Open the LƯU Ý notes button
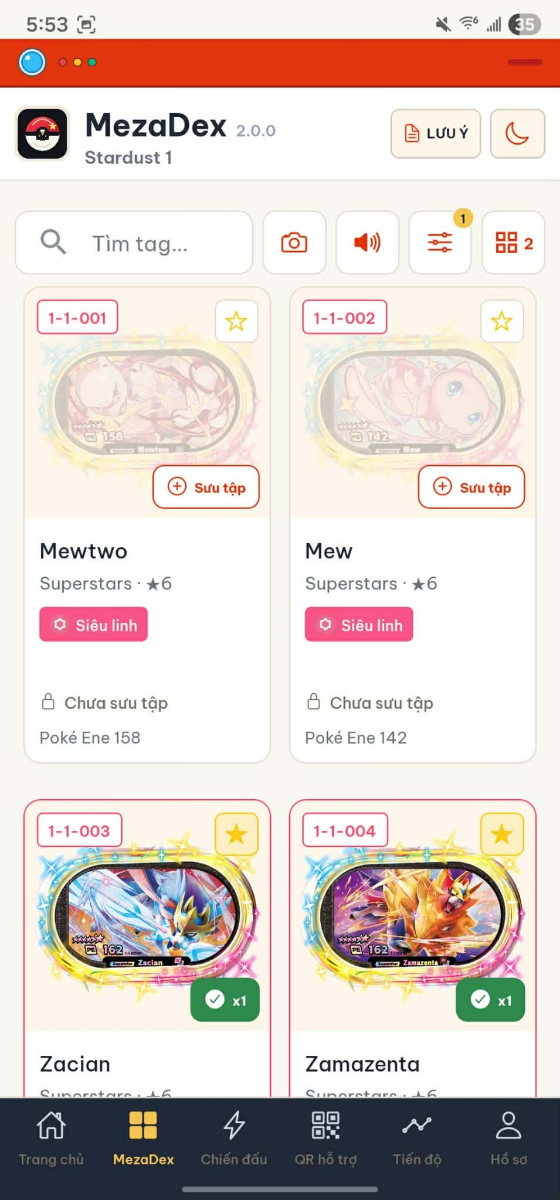This screenshot has width=560, height=1200. [435, 134]
